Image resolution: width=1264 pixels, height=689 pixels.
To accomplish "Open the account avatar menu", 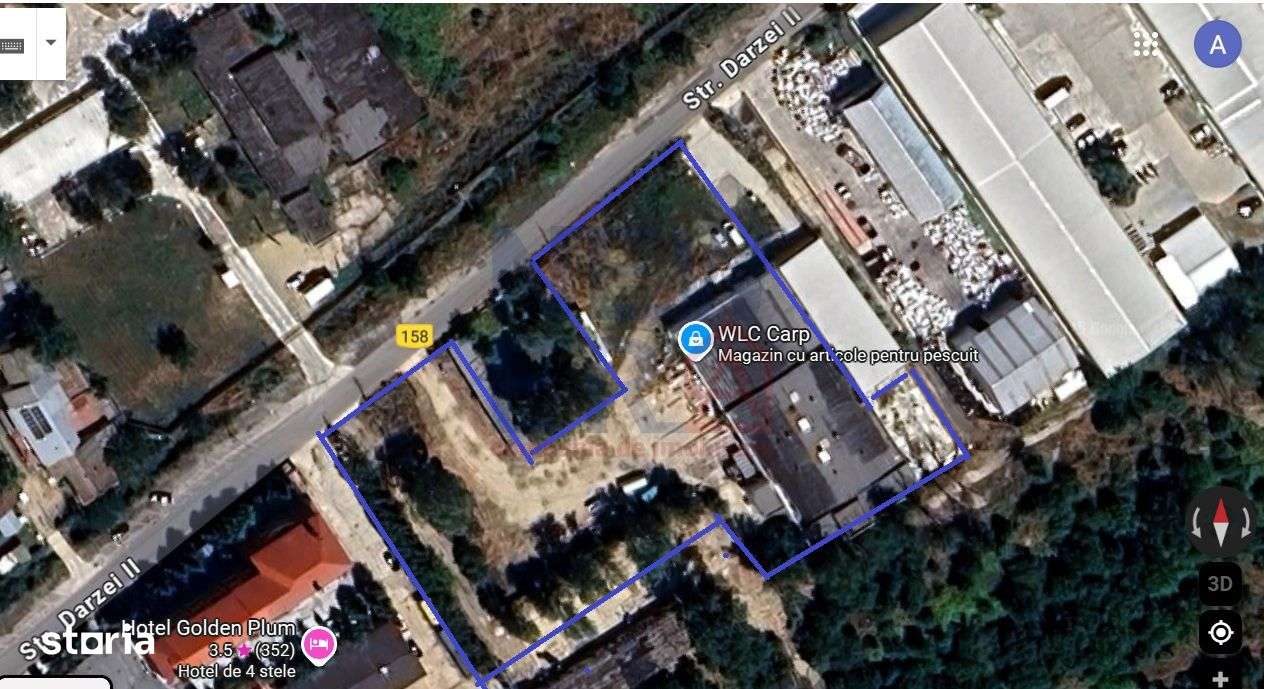I will pos(1217,45).
